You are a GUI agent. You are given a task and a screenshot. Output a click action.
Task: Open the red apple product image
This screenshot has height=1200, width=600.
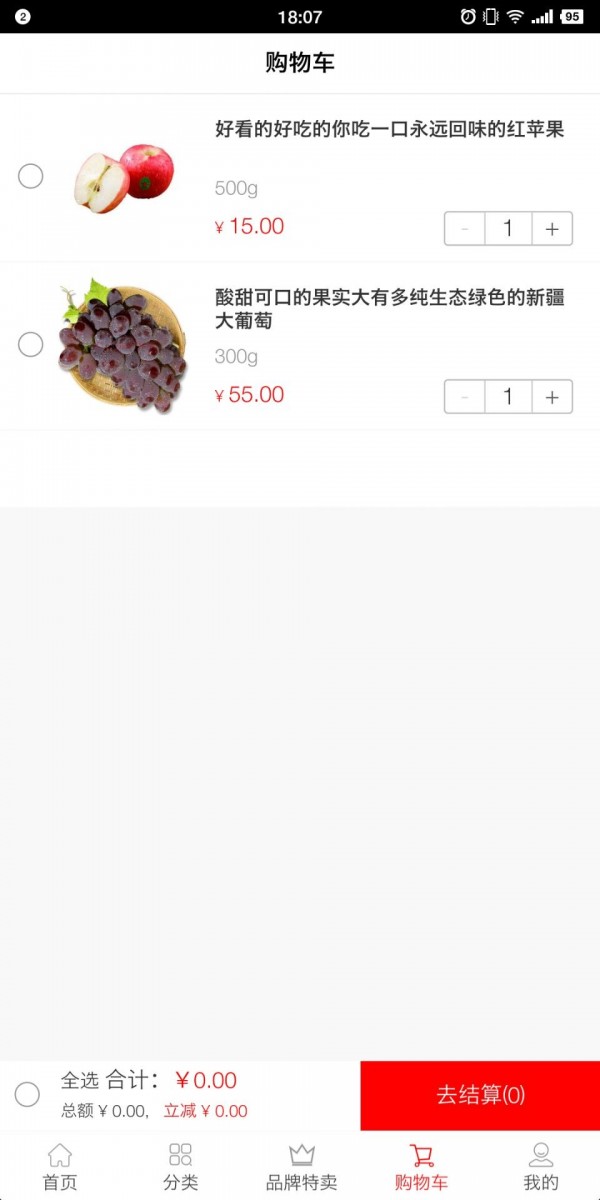tap(123, 178)
